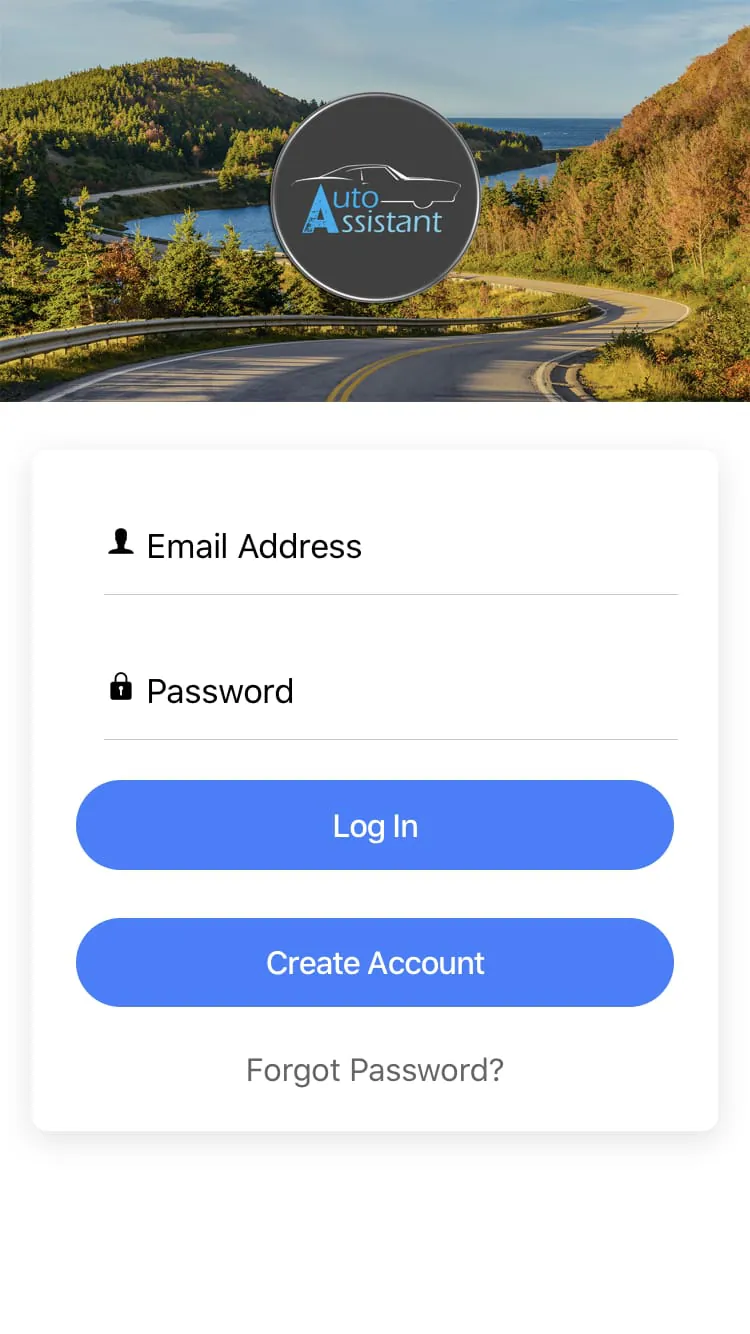Tap the lock icon for the password field
750x1334 pixels.
click(x=120, y=687)
